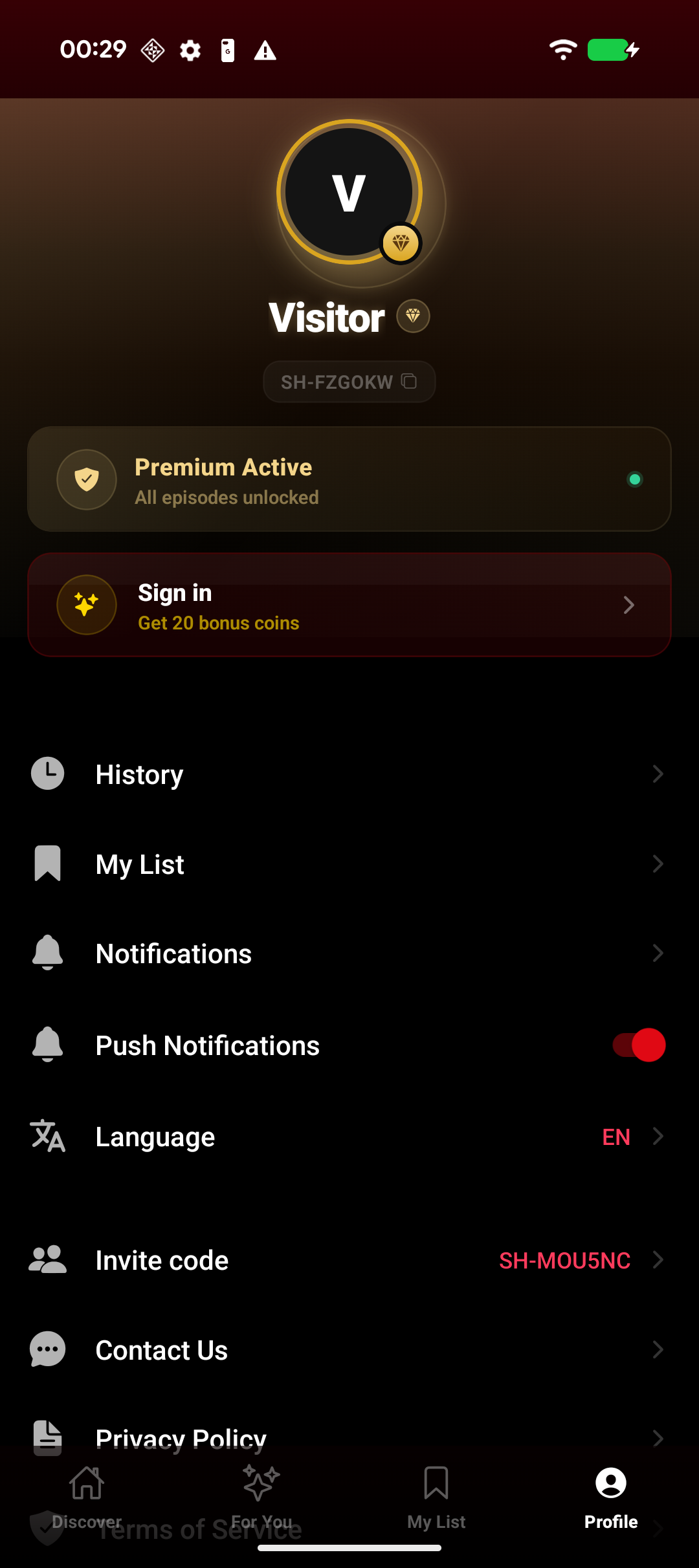This screenshot has width=699, height=1568.
Task: Open watch History
Action: click(x=349, y=774)
